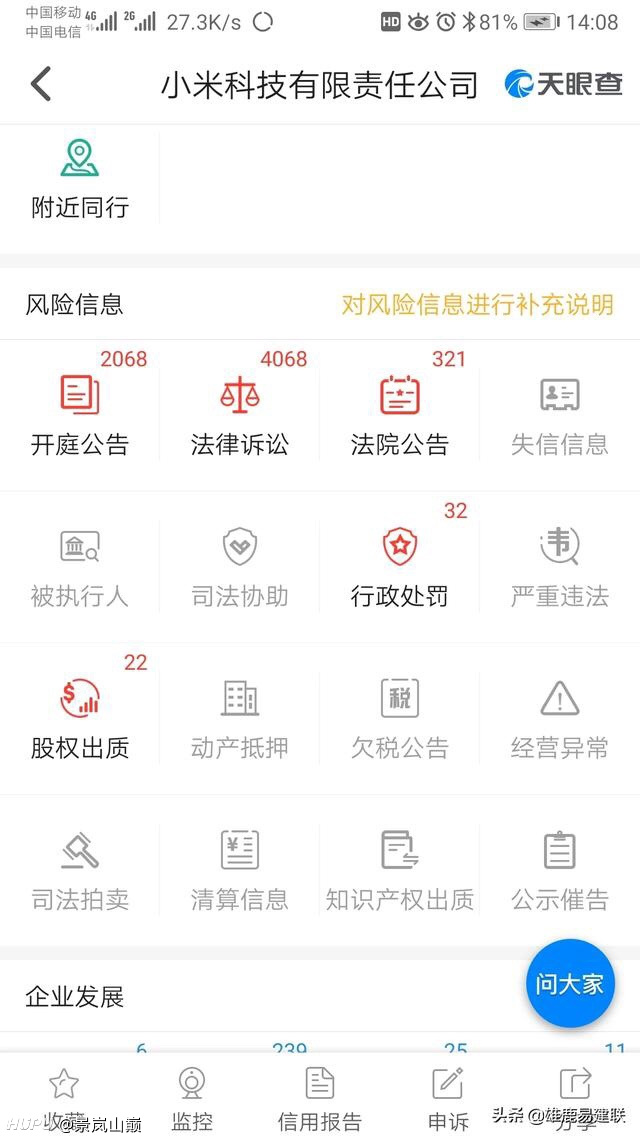Open 法院公告 court announcements
Image resolution: width=640 pixels, height=1138 pixels.
[399, 414]
